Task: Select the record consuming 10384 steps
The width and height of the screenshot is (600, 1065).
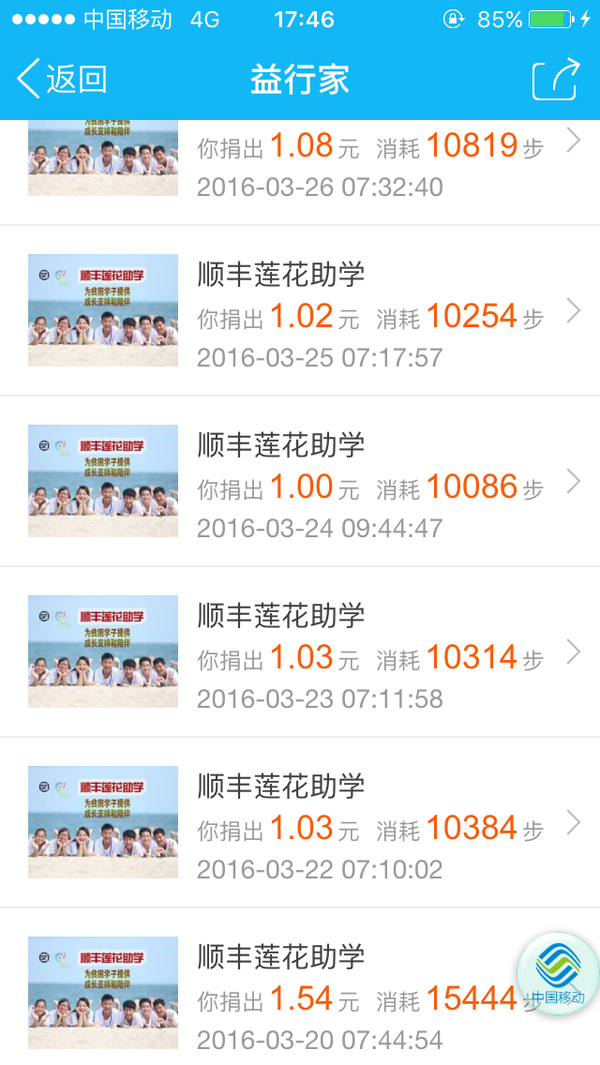Action: point(300,822)
